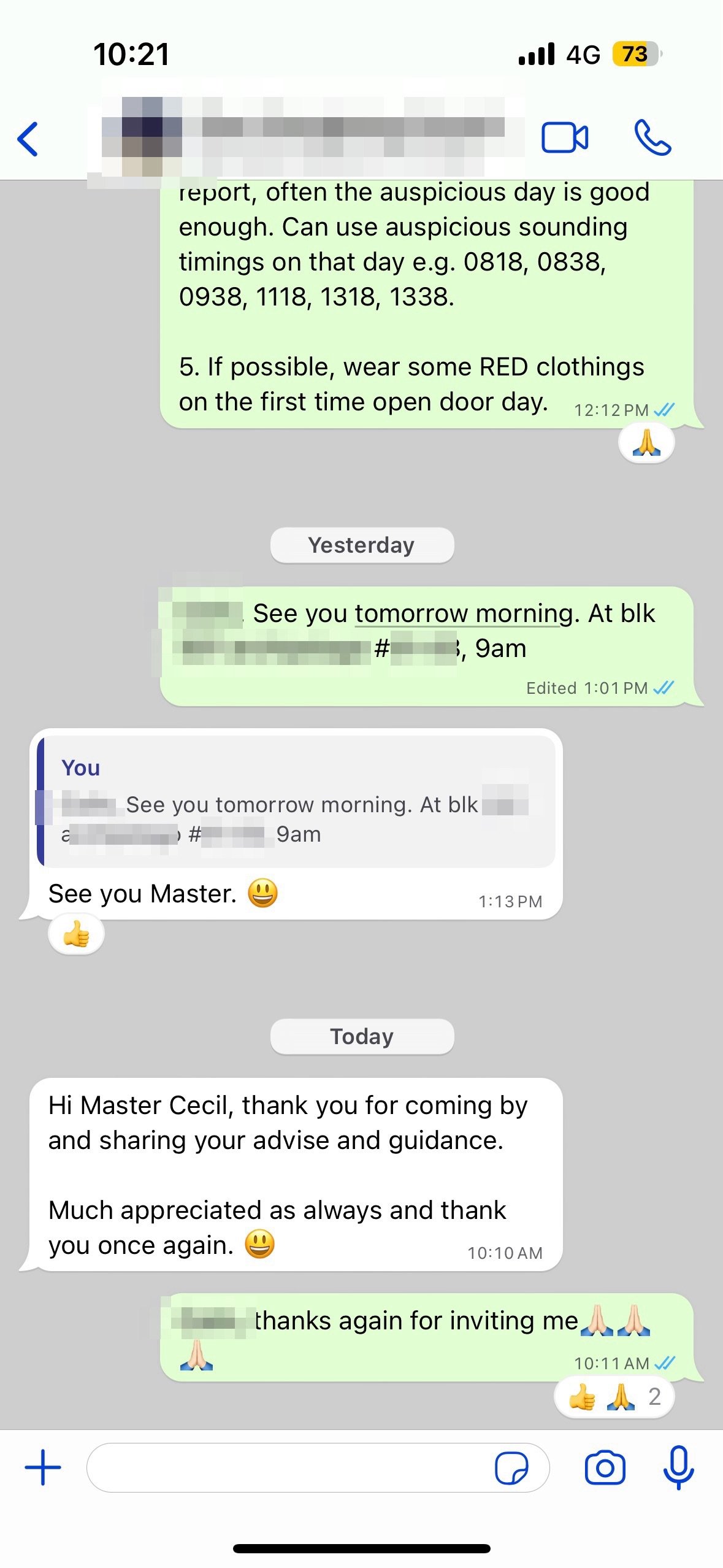Start a voice call with this contact

click(x=652, y=137)
